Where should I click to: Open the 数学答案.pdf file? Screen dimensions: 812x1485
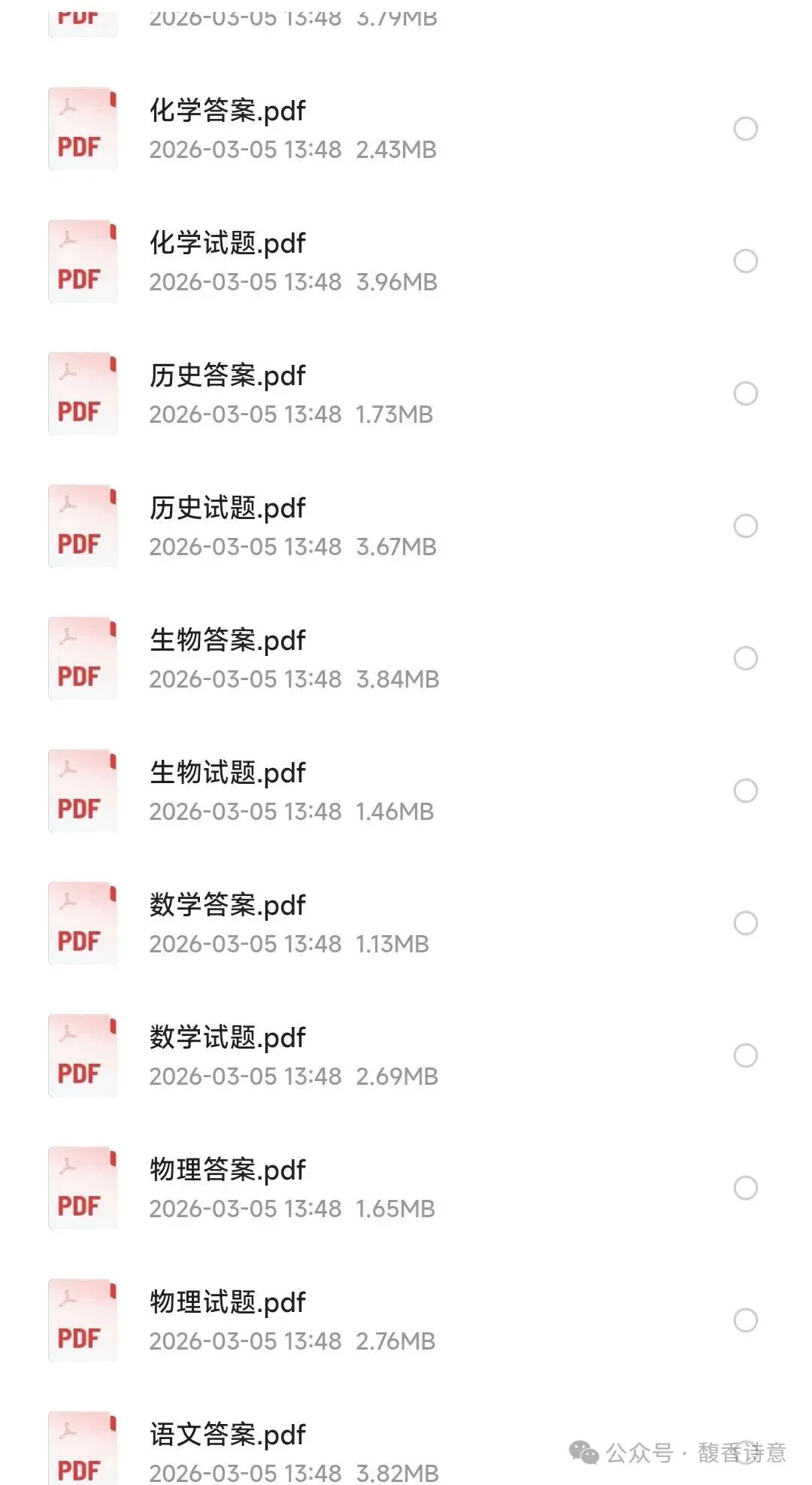[x=227, y=906]
